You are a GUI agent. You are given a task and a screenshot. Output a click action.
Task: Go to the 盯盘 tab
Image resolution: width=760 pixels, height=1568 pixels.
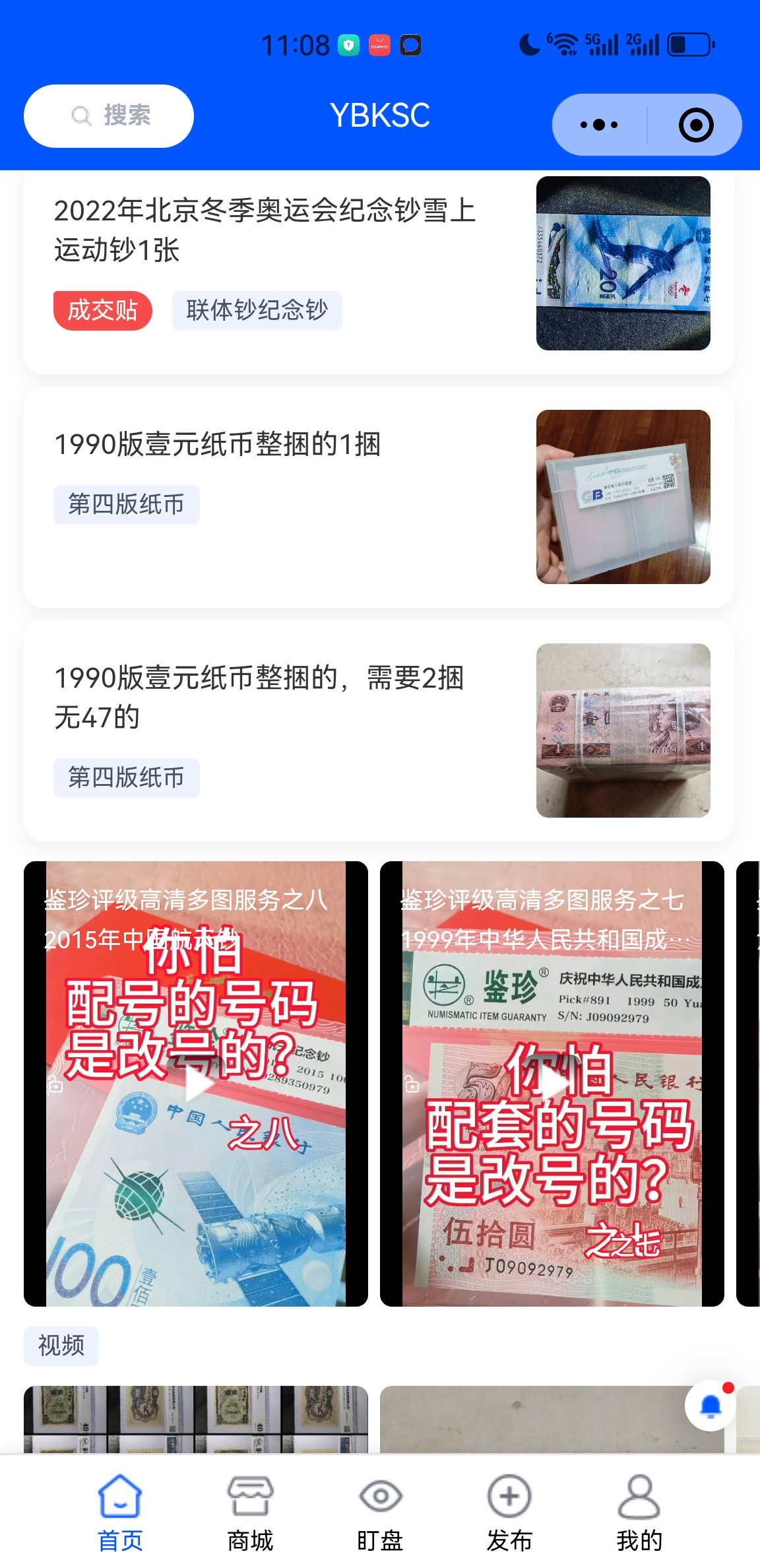point(380,1511)
